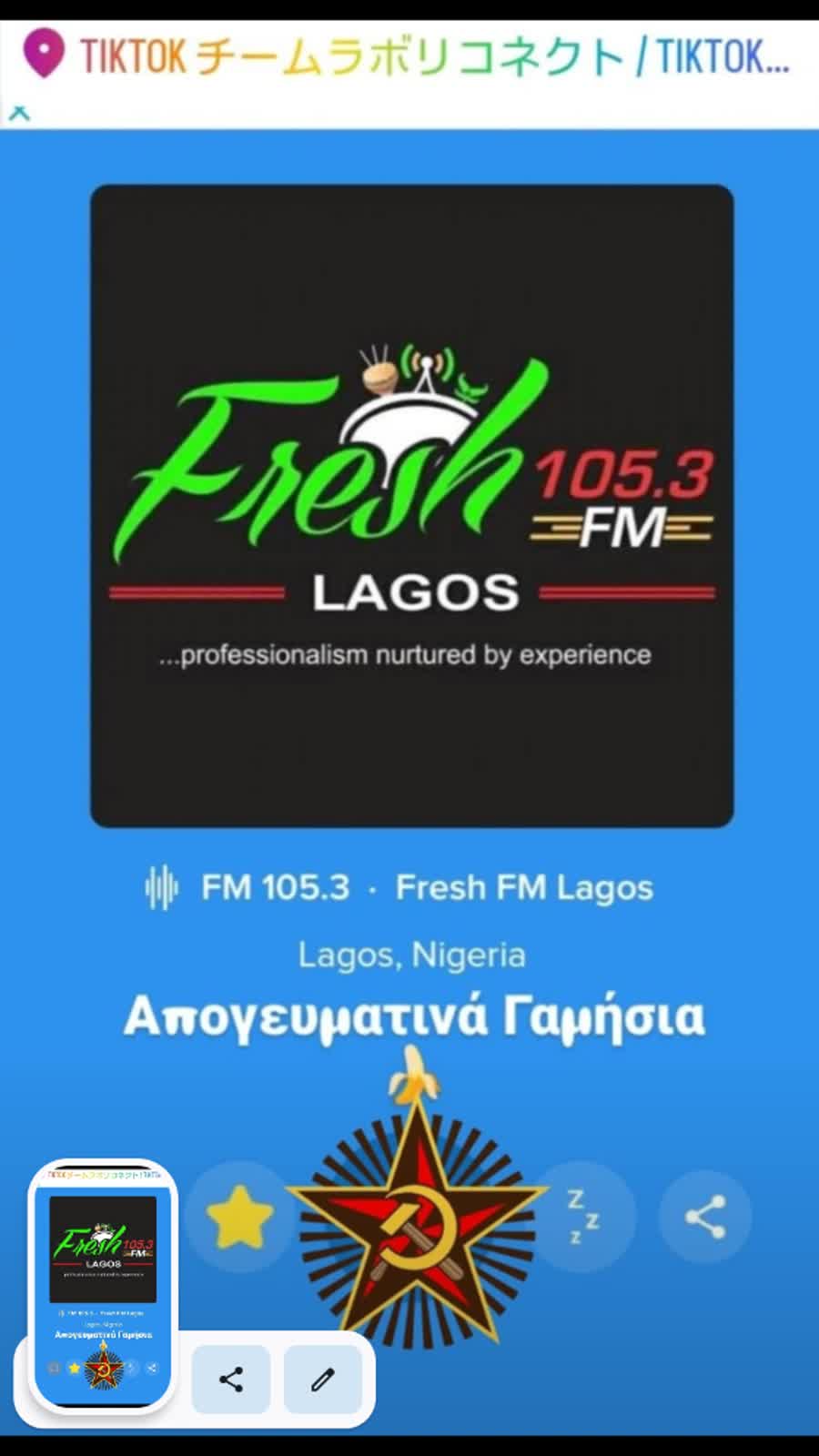Edit the captured screenshot
The height and width of the screenshot is (1456, 819).
[322, 1380]
